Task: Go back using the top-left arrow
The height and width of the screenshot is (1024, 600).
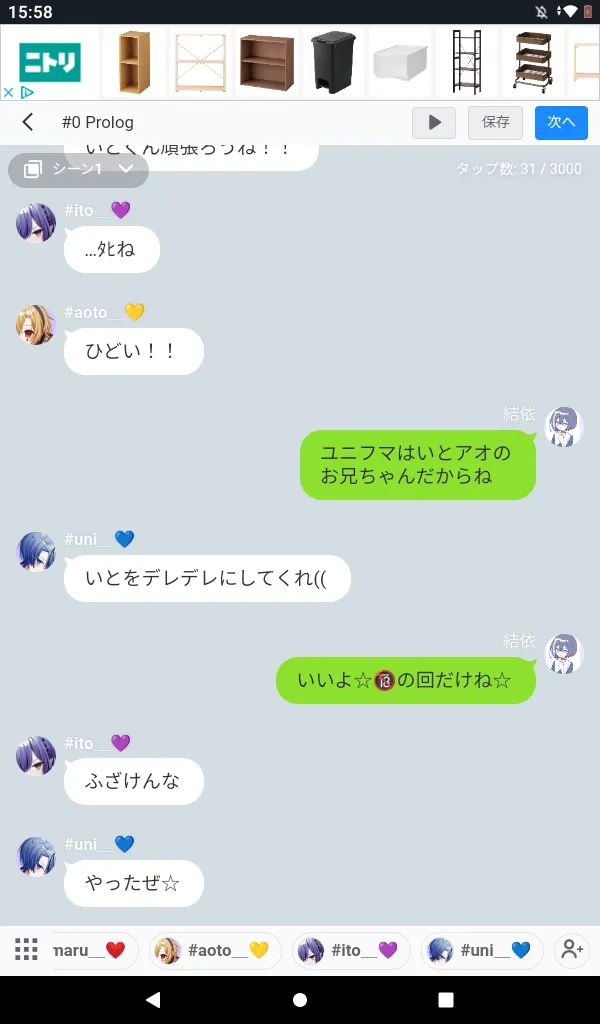Action: pos(27,122)
